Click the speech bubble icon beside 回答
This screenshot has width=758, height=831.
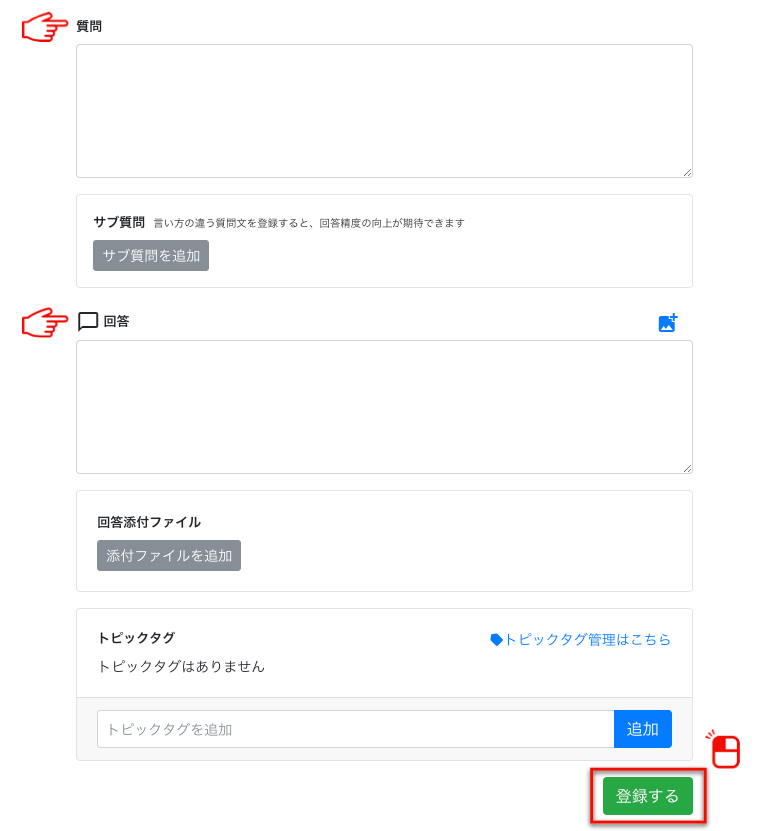87,321
